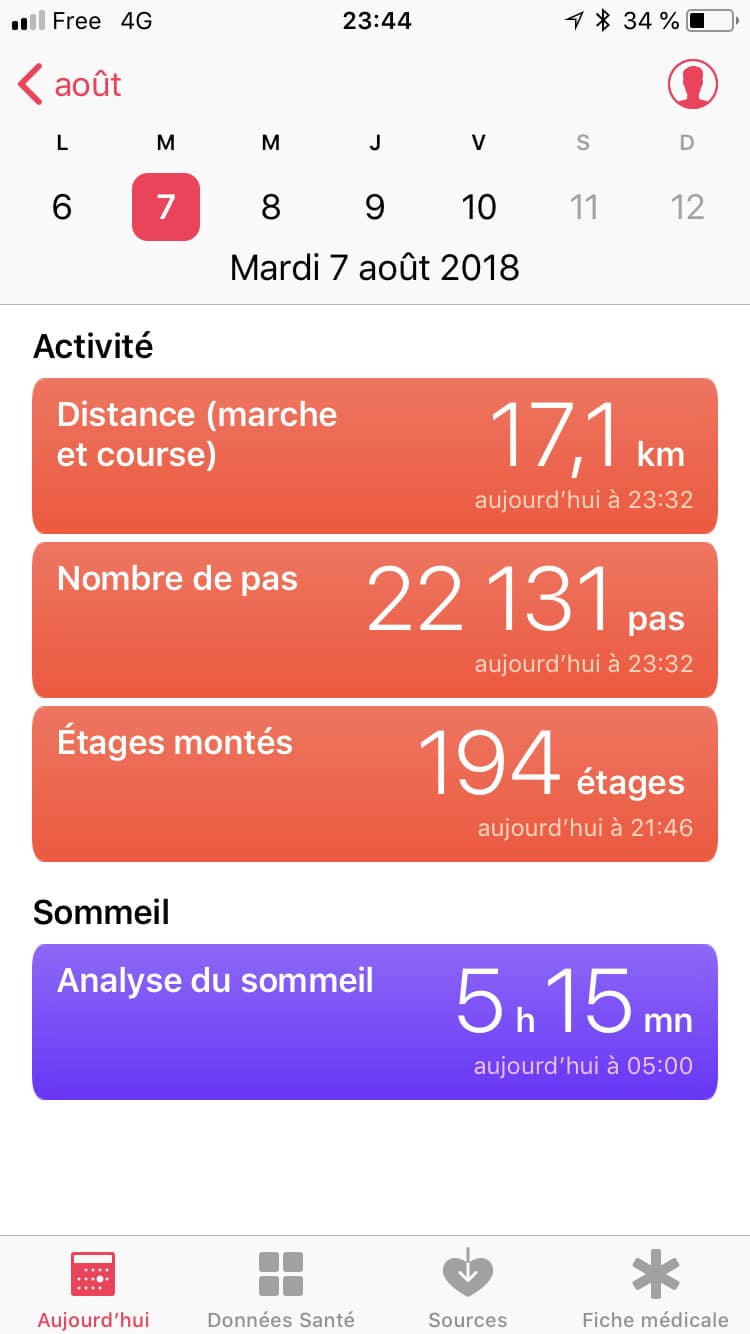750x1334 pixels.
Task: Open the profile icon
Action: click(692, 85)
